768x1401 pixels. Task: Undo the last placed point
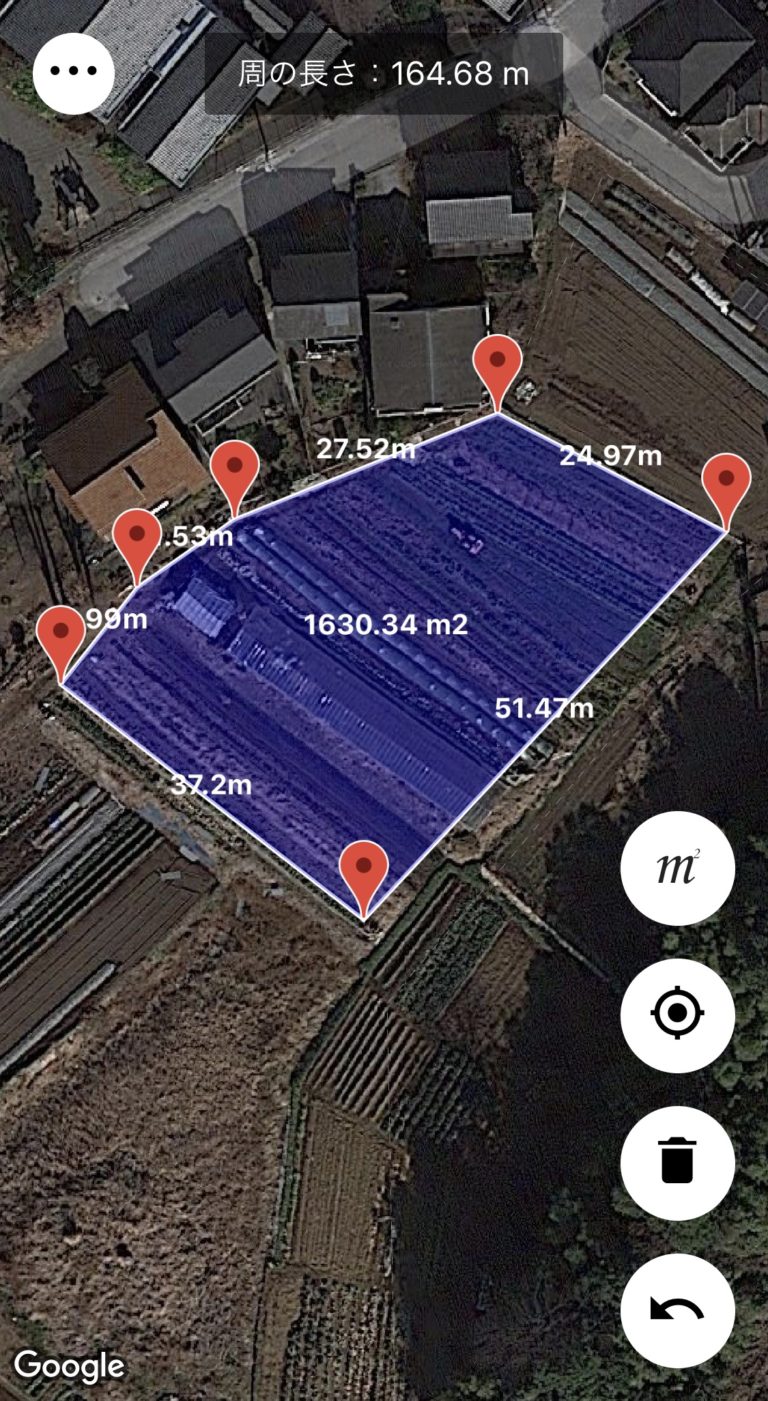[677, 1311]
